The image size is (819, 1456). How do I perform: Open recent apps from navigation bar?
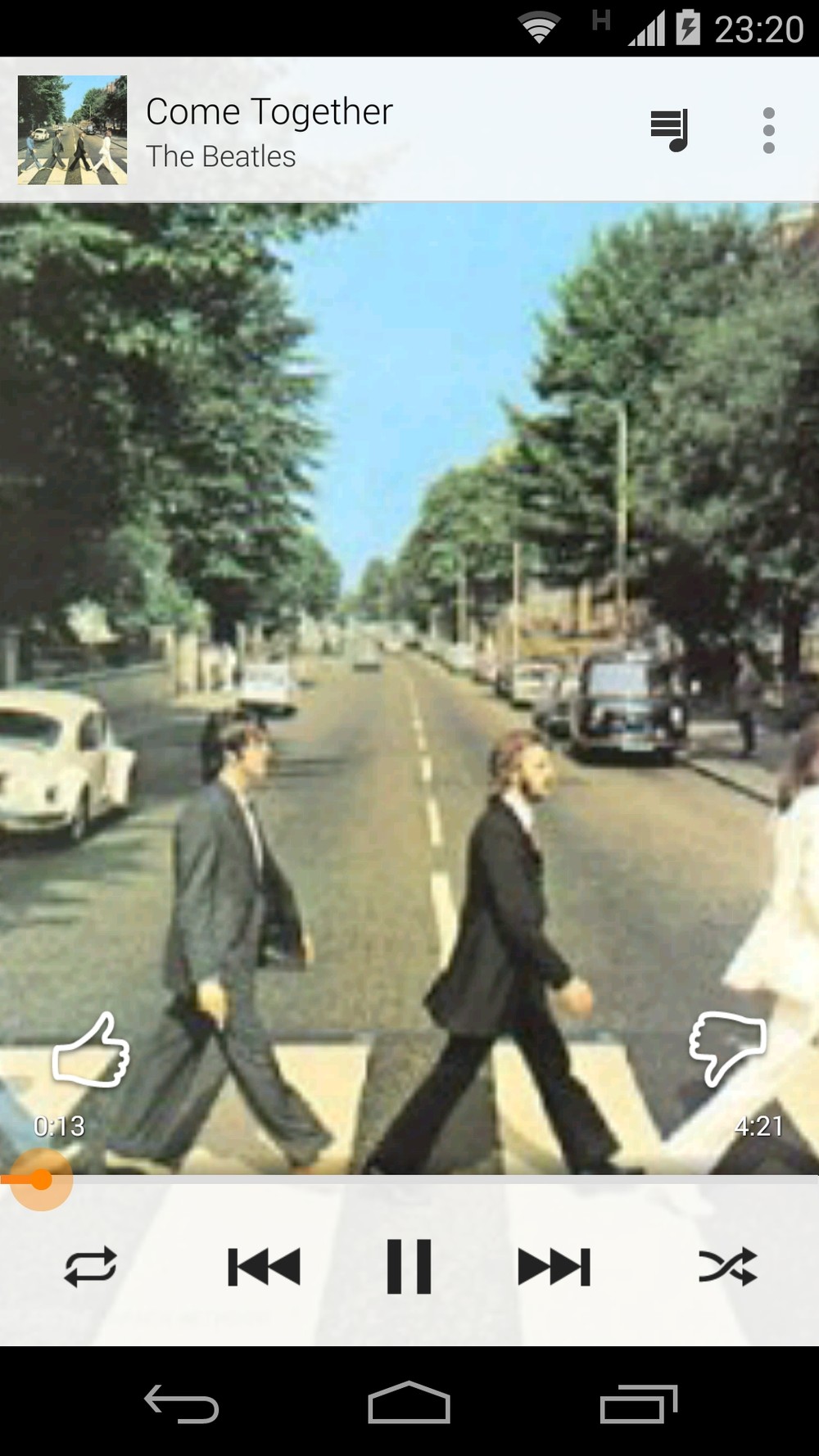(x=638, y=1404)
